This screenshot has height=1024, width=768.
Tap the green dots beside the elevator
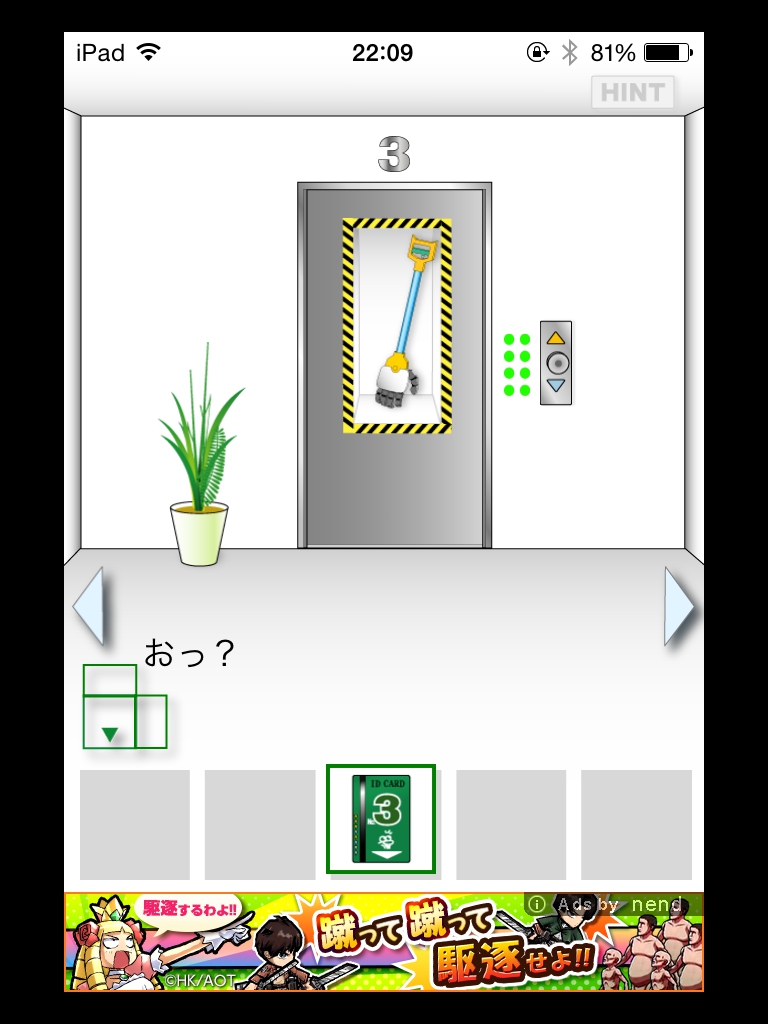(x=517, y=364)
